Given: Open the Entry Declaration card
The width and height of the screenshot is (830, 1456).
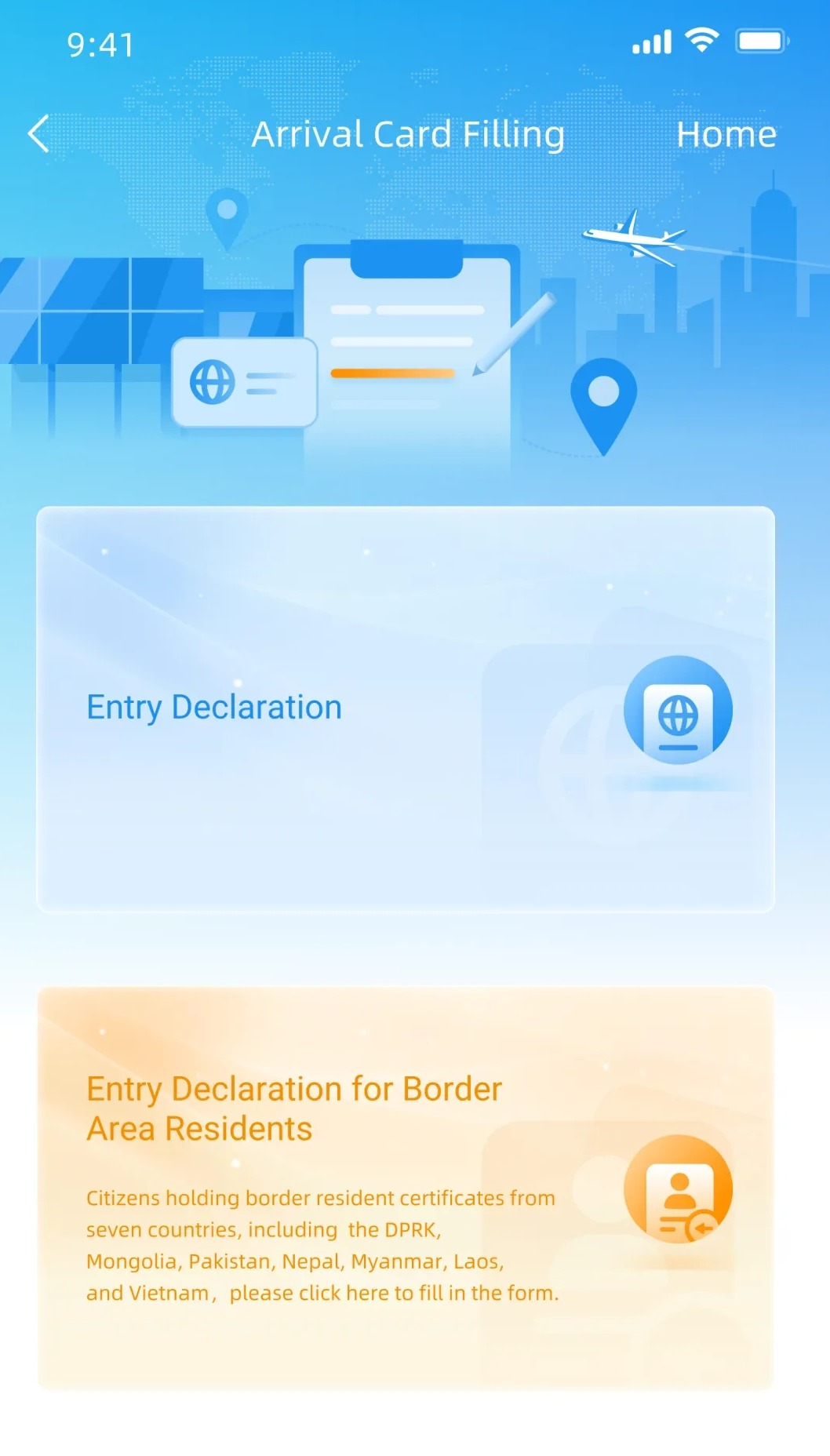Looking at the screenshot, I should click(x=405, y=708).
